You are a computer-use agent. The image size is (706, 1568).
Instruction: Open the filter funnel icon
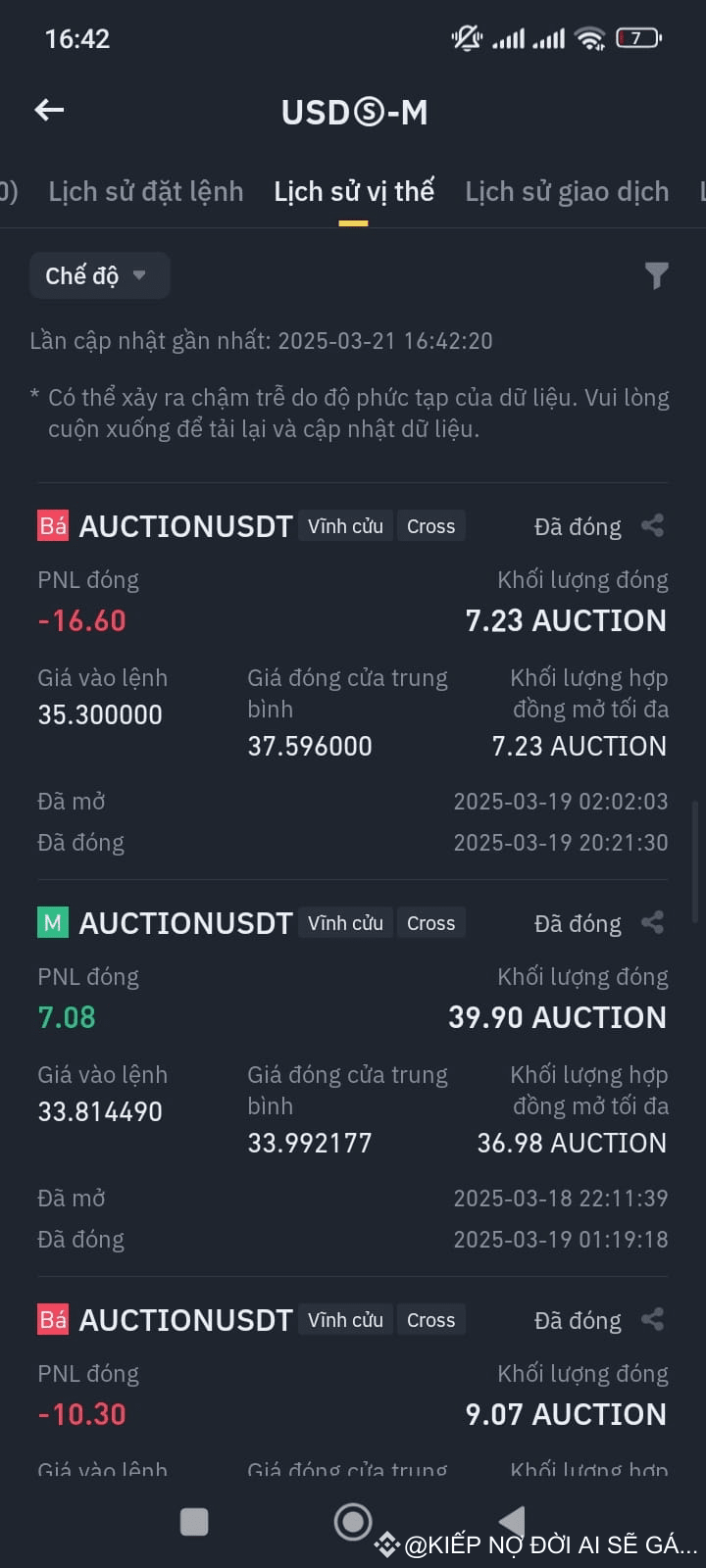tap(656, 275)
